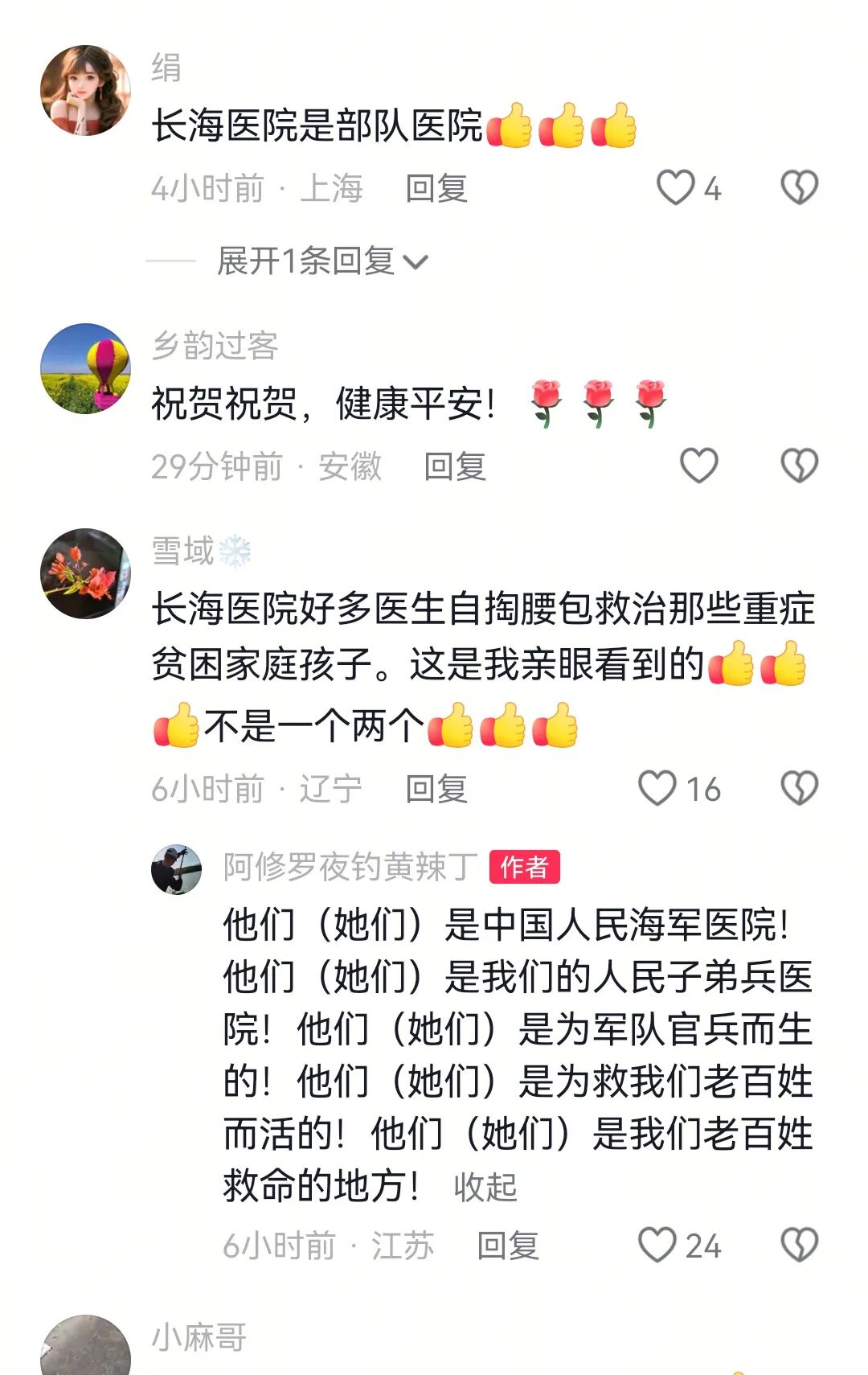Reply to 雪域's comment
The width and height of the screenshot is (868, 1375).
[x=436, y=789]
